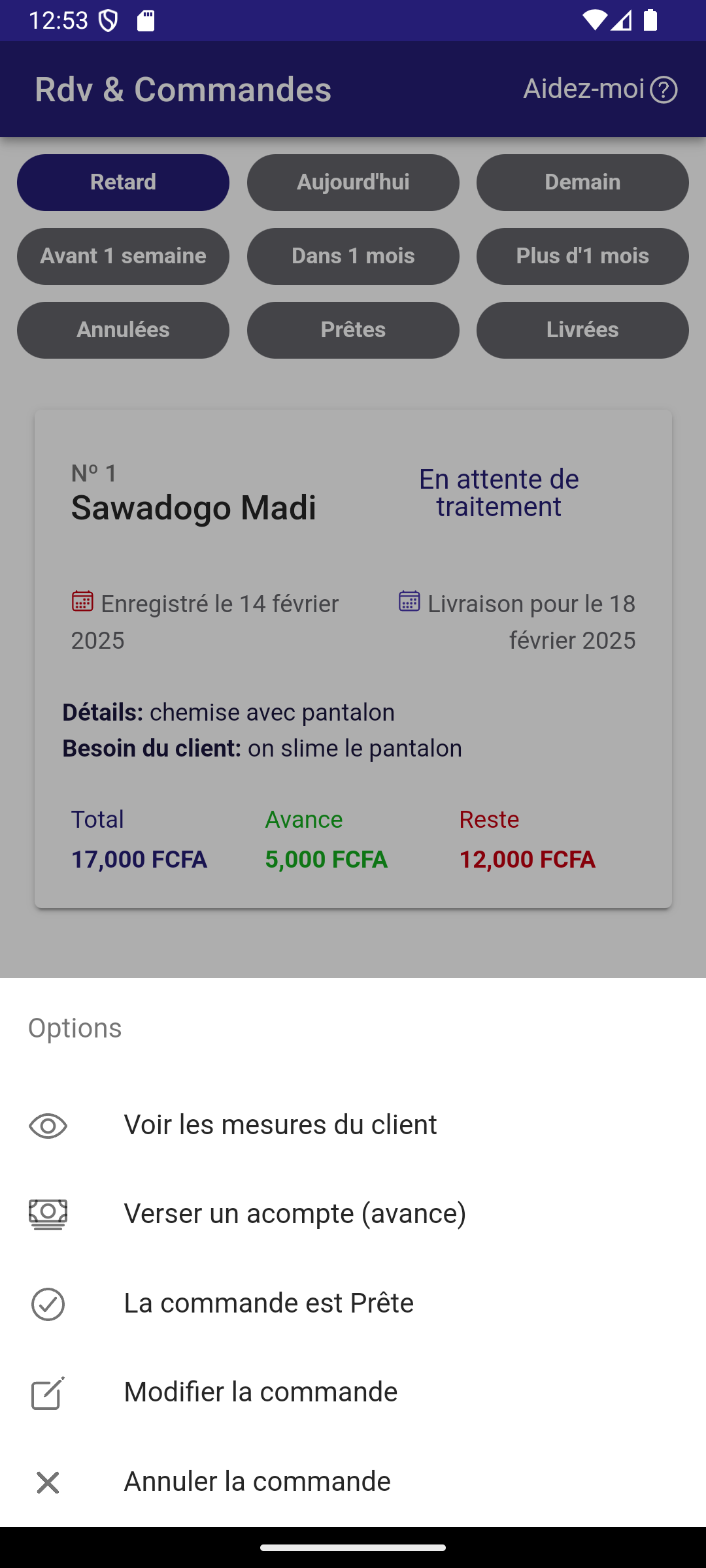Click the Demain filter button
The height and width of the screenshot is (1568, 706).
[582, 182]
